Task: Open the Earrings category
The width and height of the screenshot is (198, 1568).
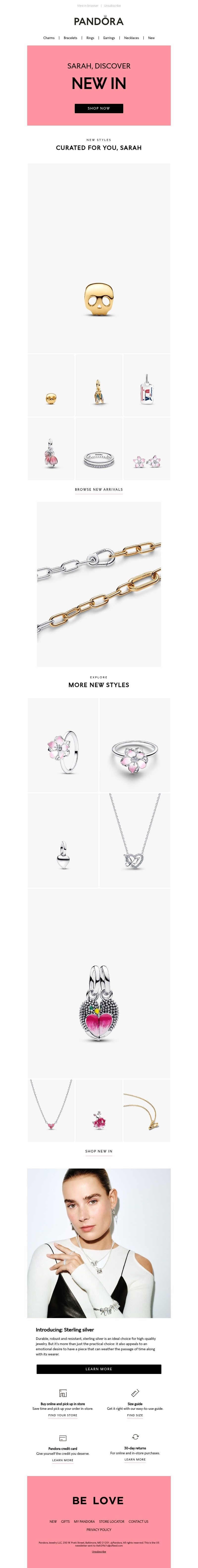Action: 109,38
